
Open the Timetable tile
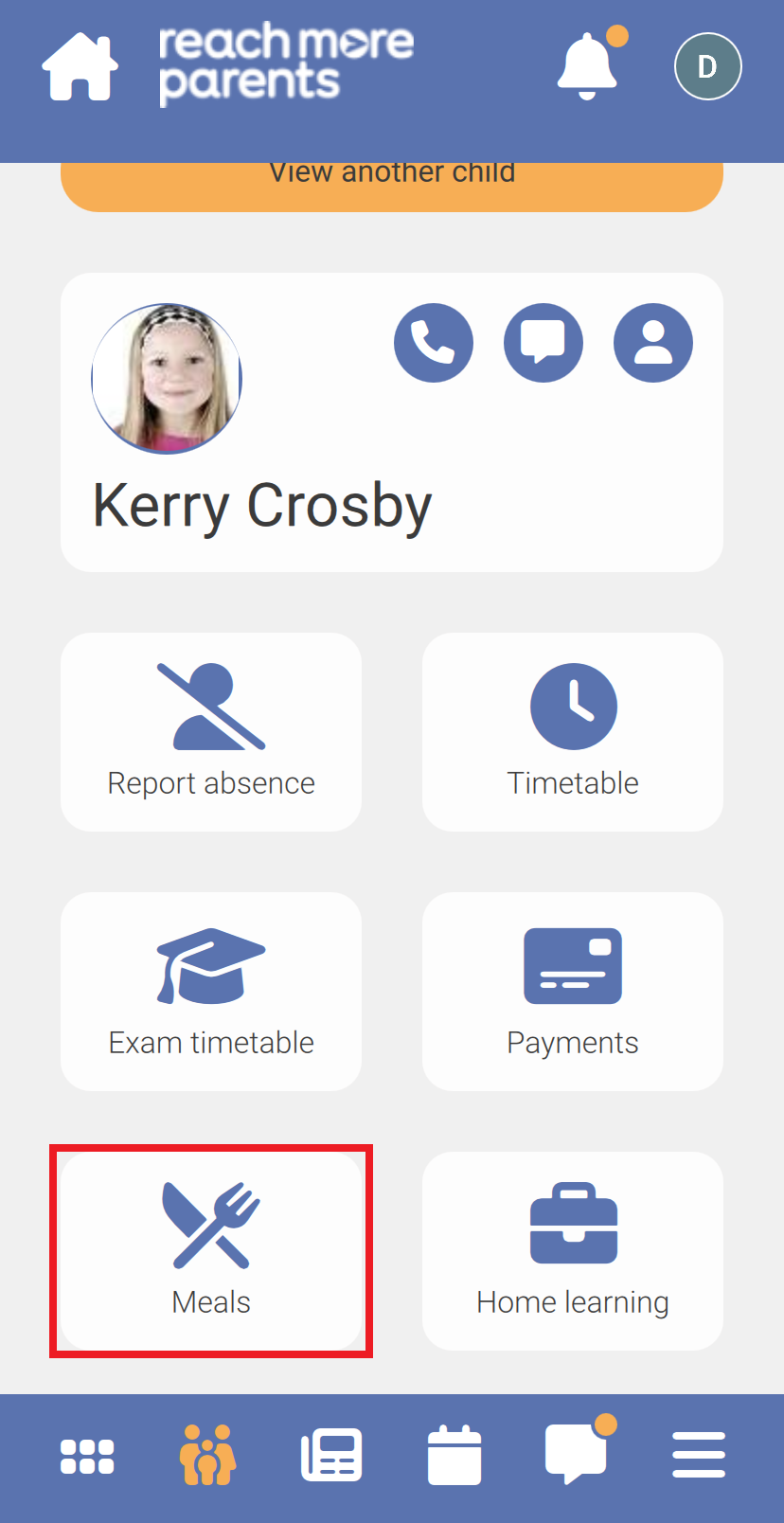click(573, 732)
